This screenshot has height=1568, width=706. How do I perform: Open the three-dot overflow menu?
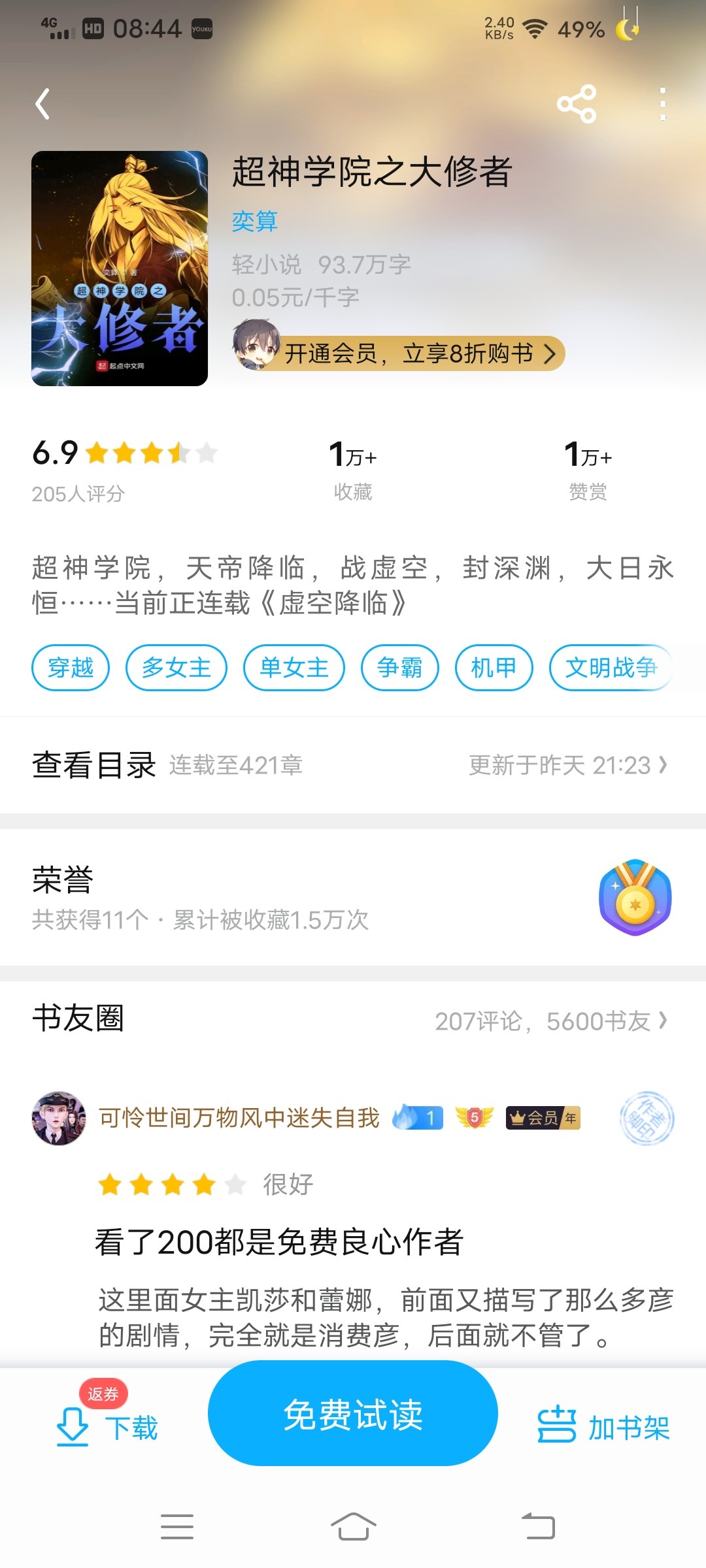tap(662, 104)
